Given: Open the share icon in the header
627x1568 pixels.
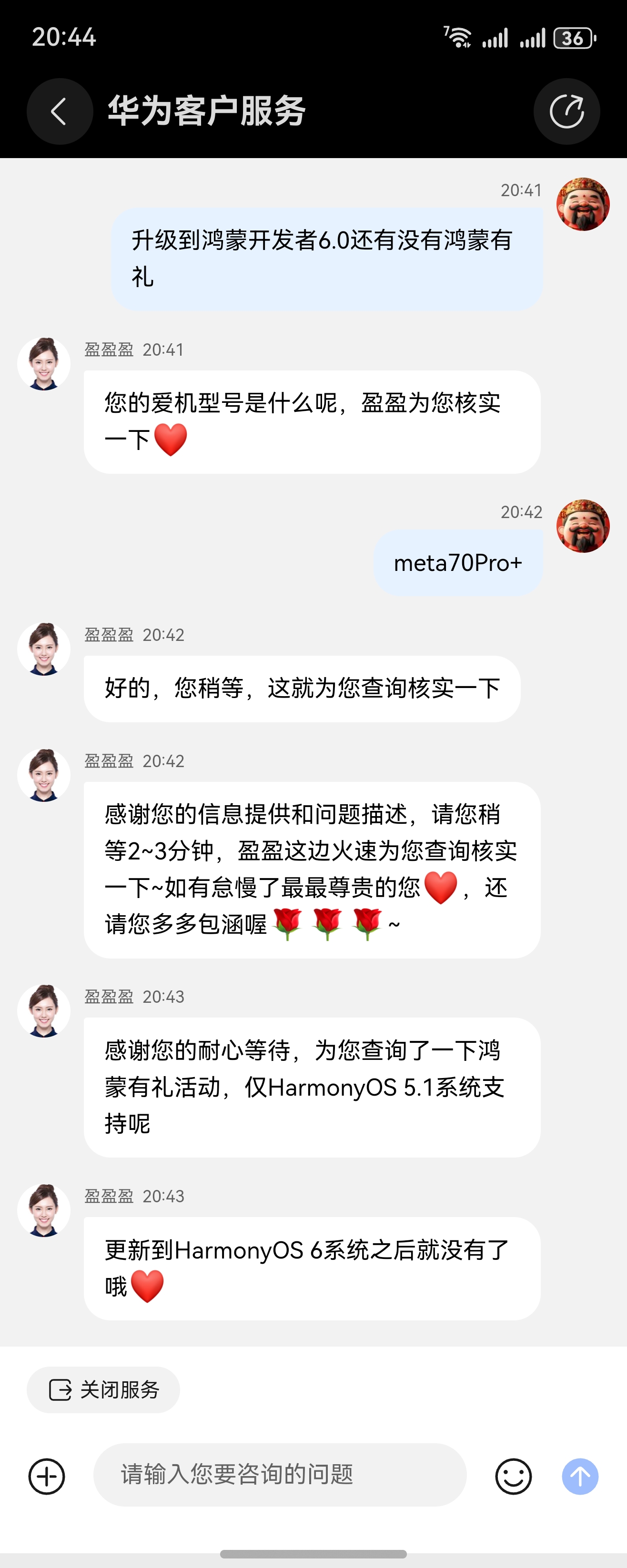Looking at the screenshot, I should click(566, 111).
